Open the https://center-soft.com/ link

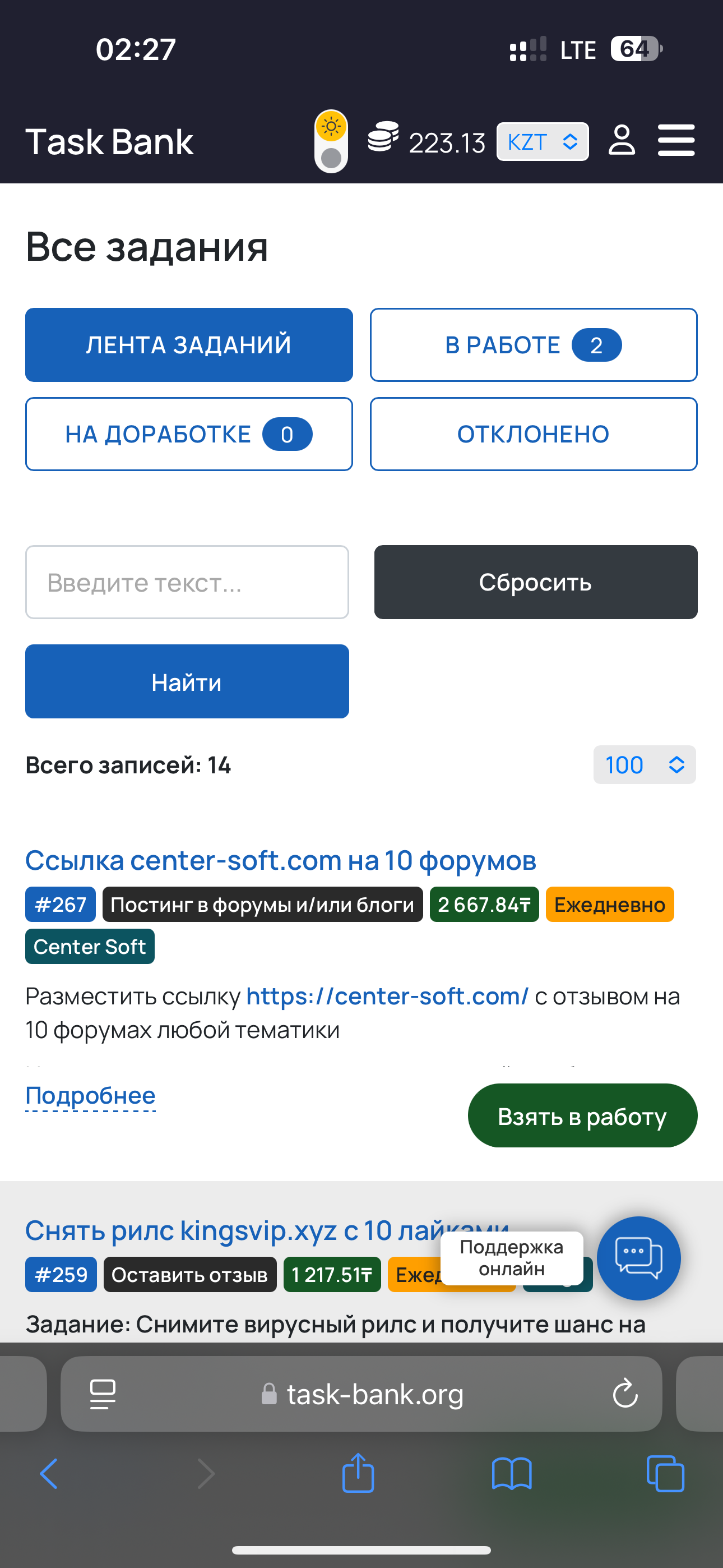[x=388, y=997]
